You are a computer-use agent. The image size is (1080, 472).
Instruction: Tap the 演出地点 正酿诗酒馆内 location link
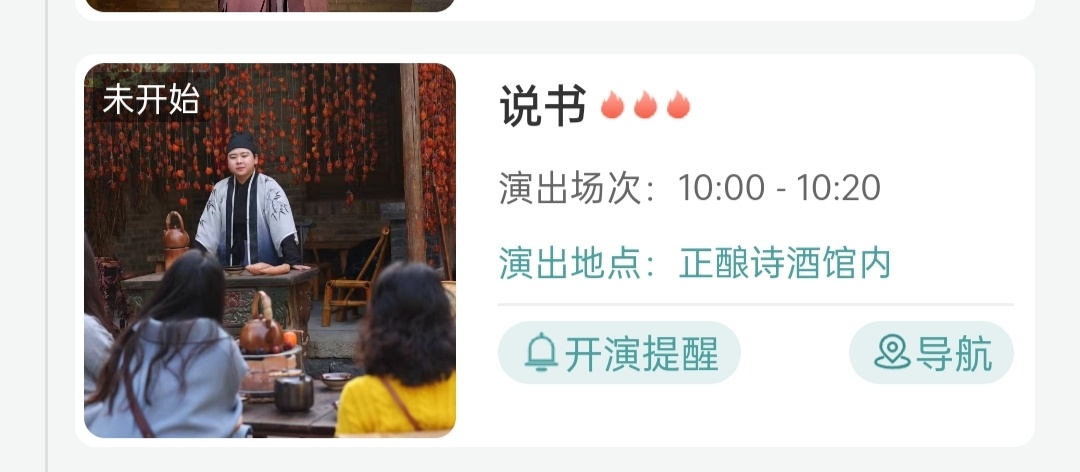pyautogui.click(x=694, y=263)
